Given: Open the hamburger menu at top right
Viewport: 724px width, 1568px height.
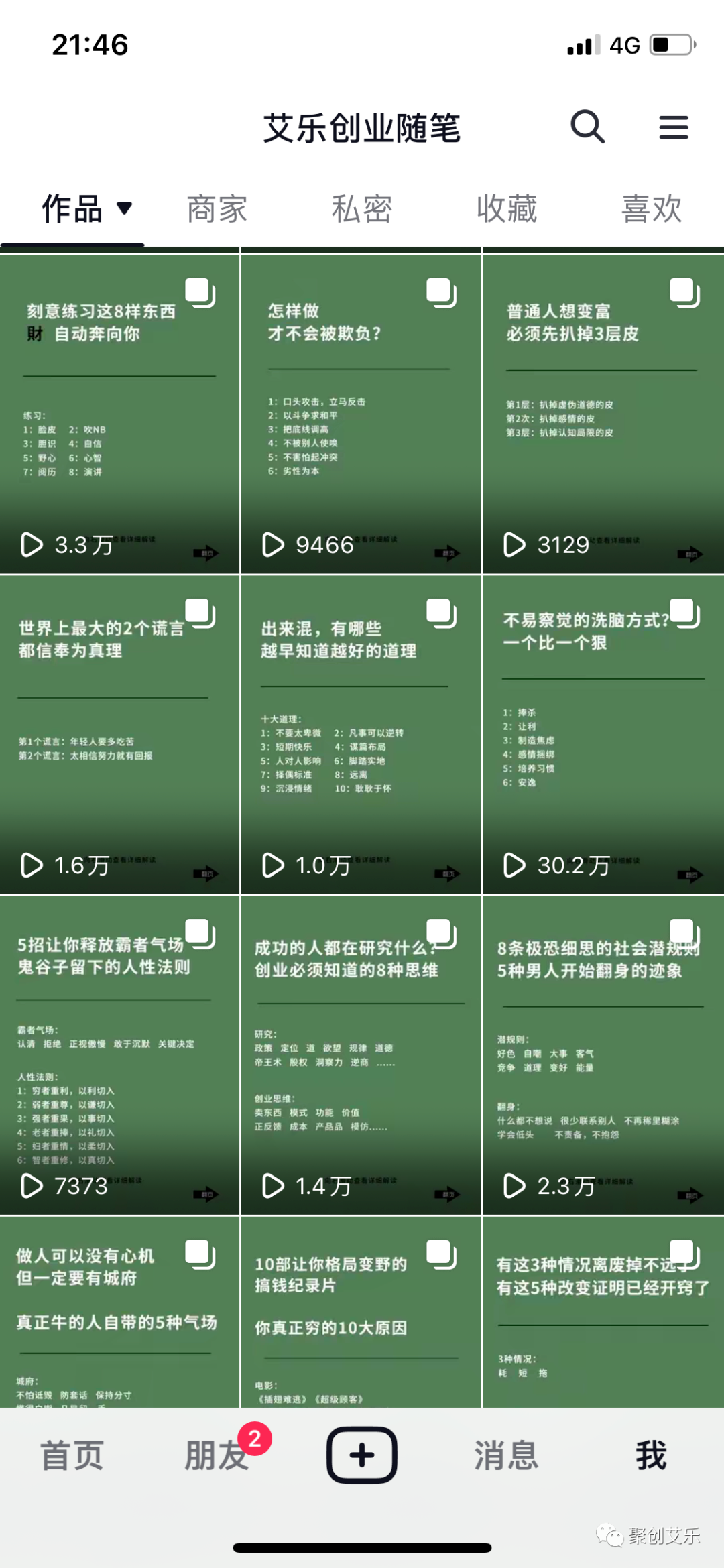Looking at the screenshot, I should click(x=673, y=127).
